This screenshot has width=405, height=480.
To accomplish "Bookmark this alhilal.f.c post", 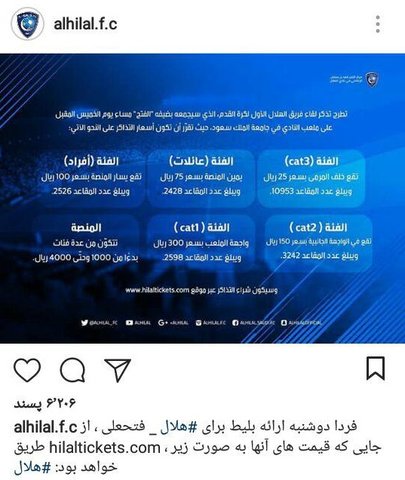I will pyautogui.click(x=376, y=368).
